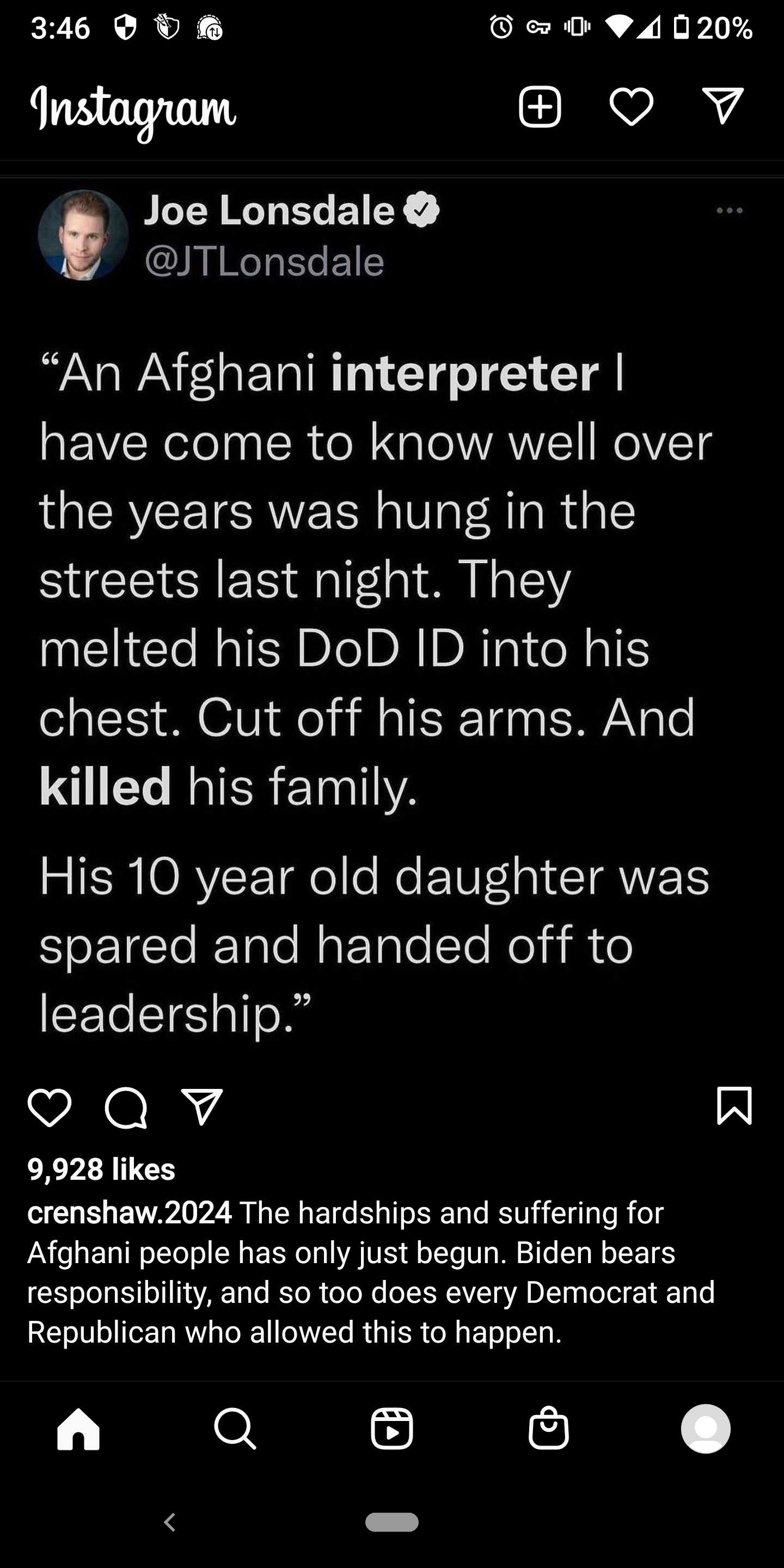Create a new post with plus icon
The height and width of the screenshot is (1568, 784).
540,107
